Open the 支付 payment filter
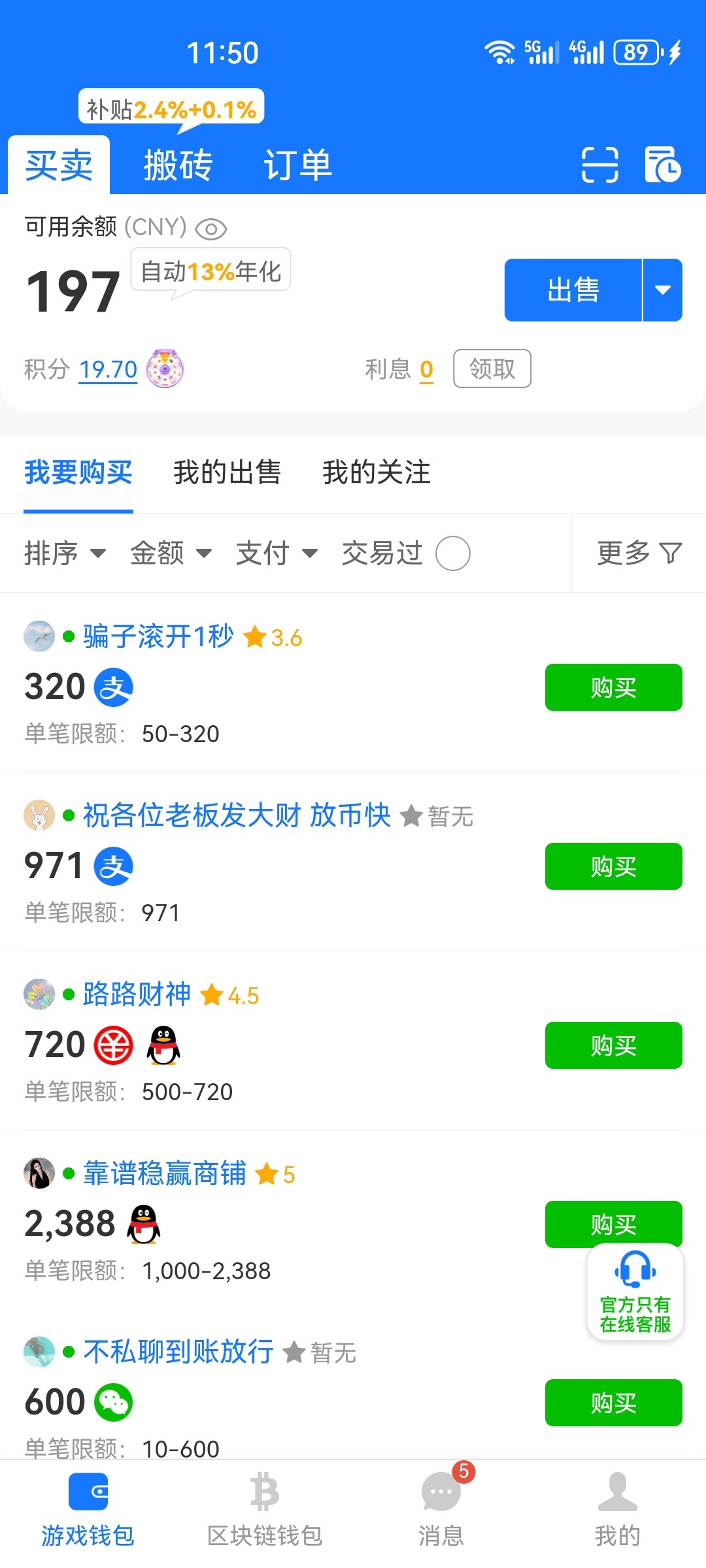This screenshot has height=1568, width=706. (x=276, y=553)
